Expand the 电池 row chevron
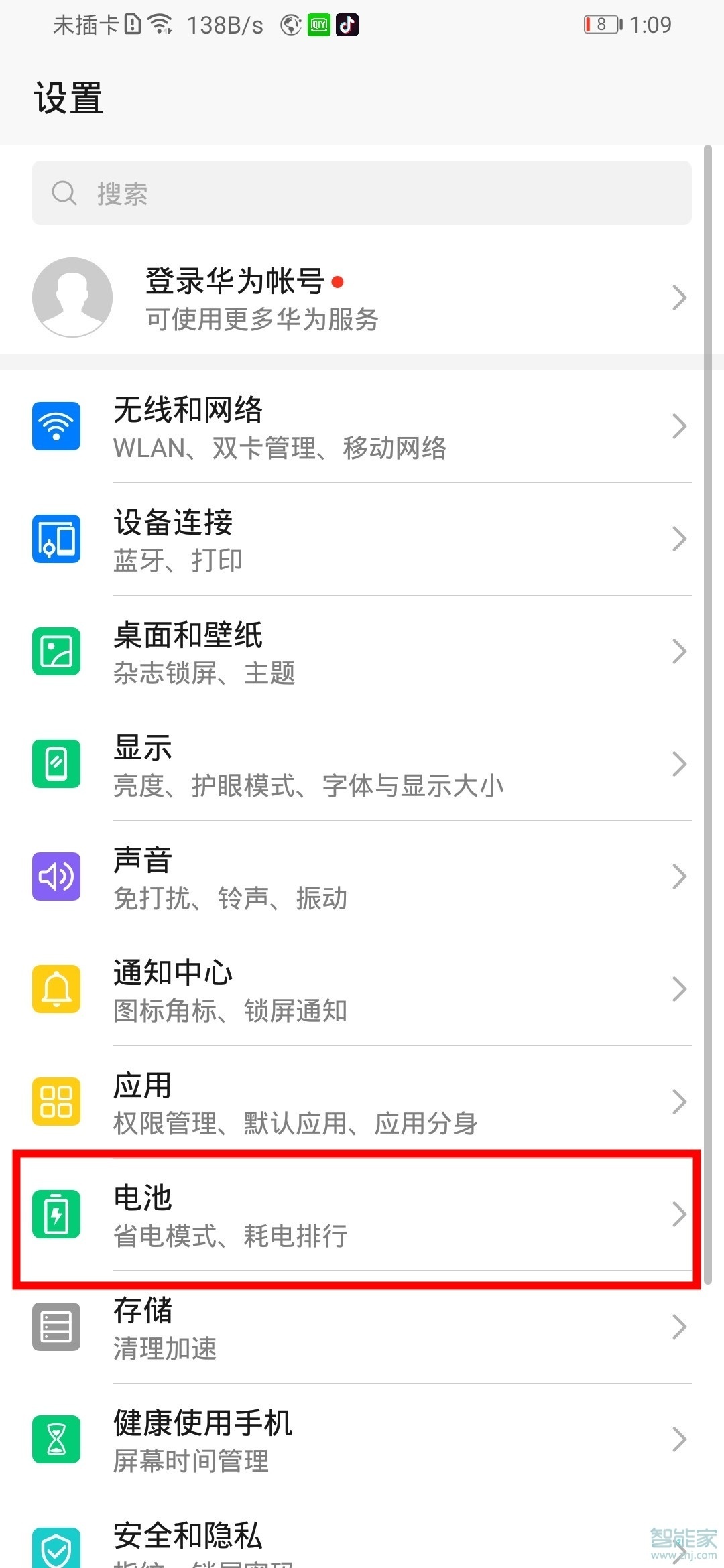Viewport: 724px width, 1568px height. (679, 1214)
